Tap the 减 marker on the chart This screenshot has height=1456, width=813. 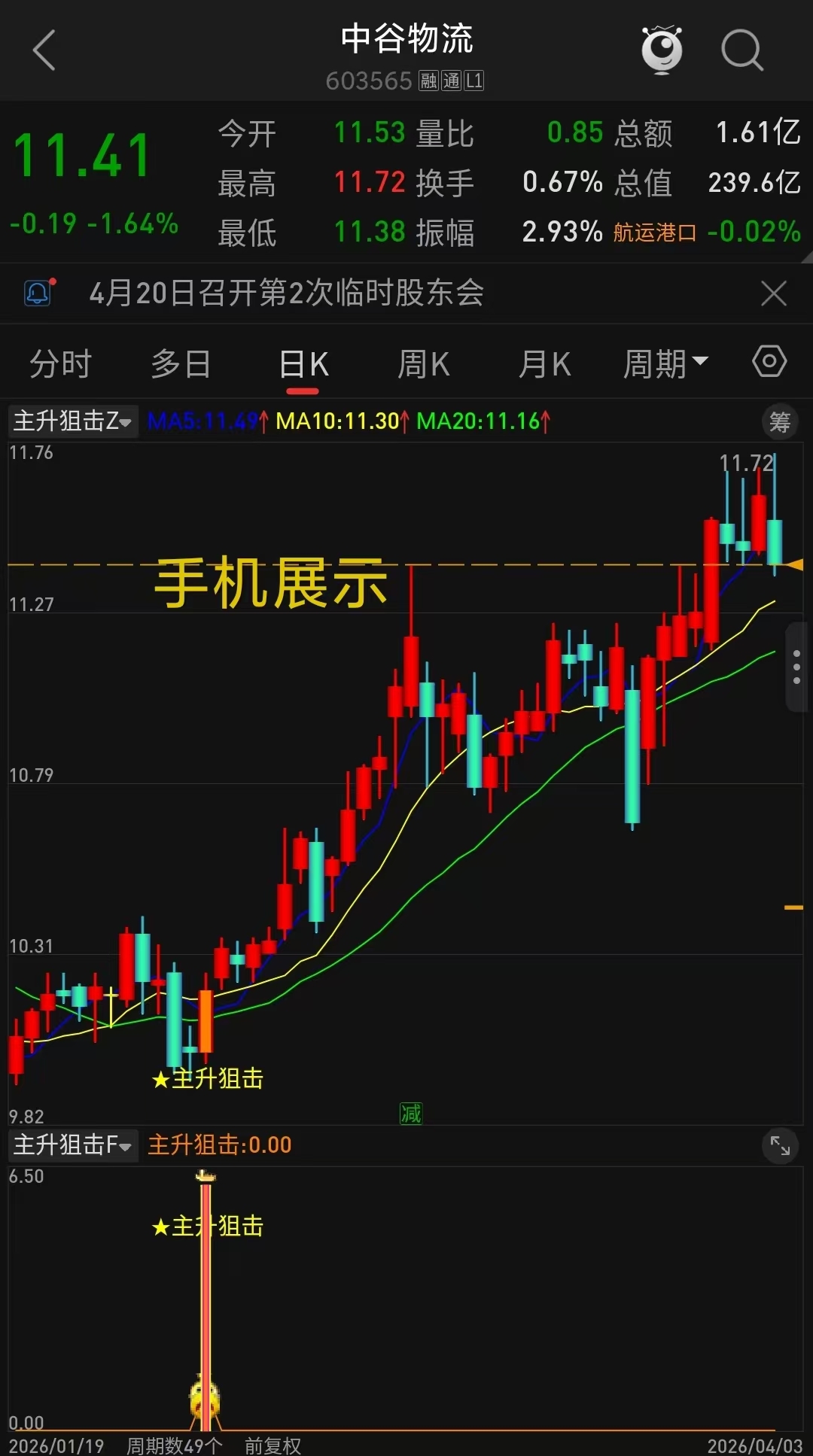[x=411, y=1113]
